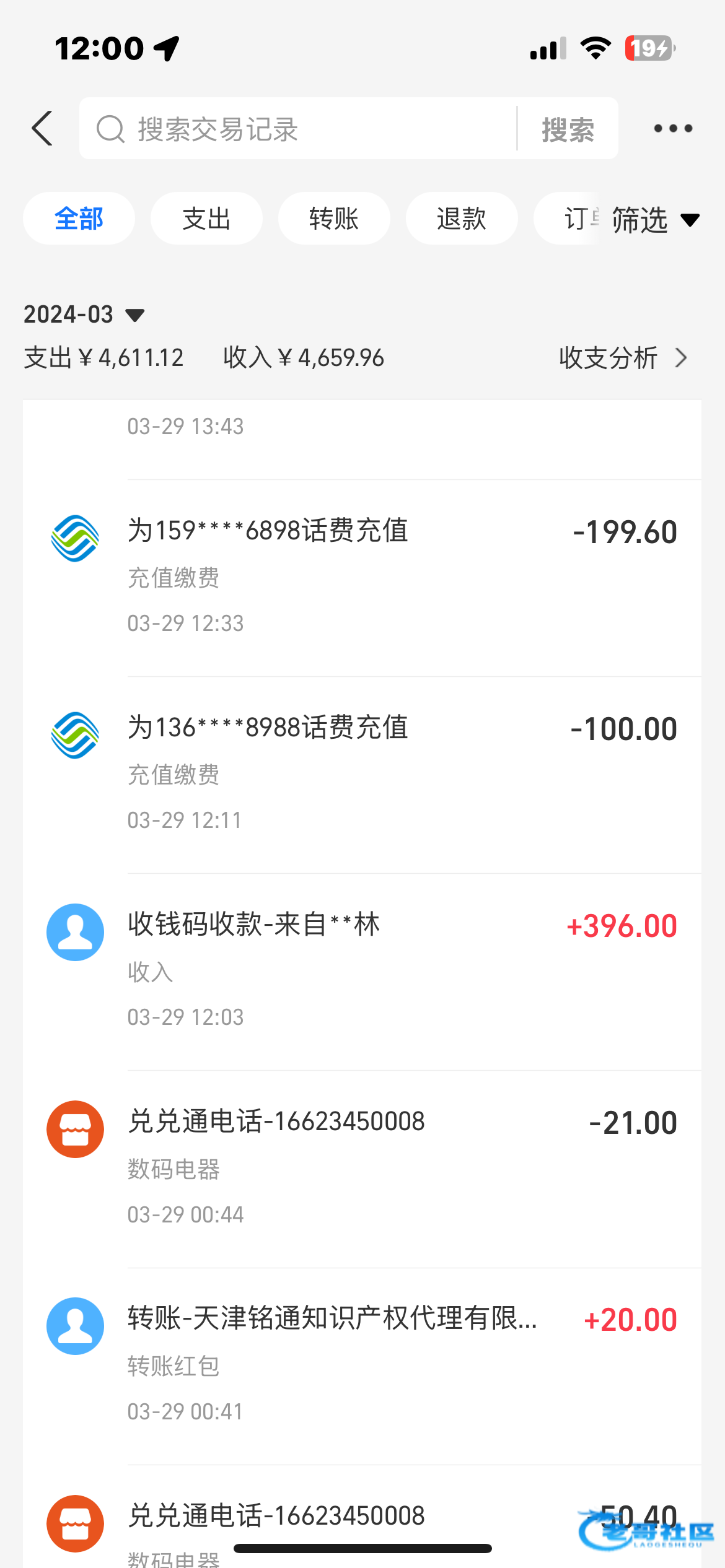Viewport: 725px width, 1568px height.
Task: Open 收支分析 analysis page
Action: tap(622, 358)
